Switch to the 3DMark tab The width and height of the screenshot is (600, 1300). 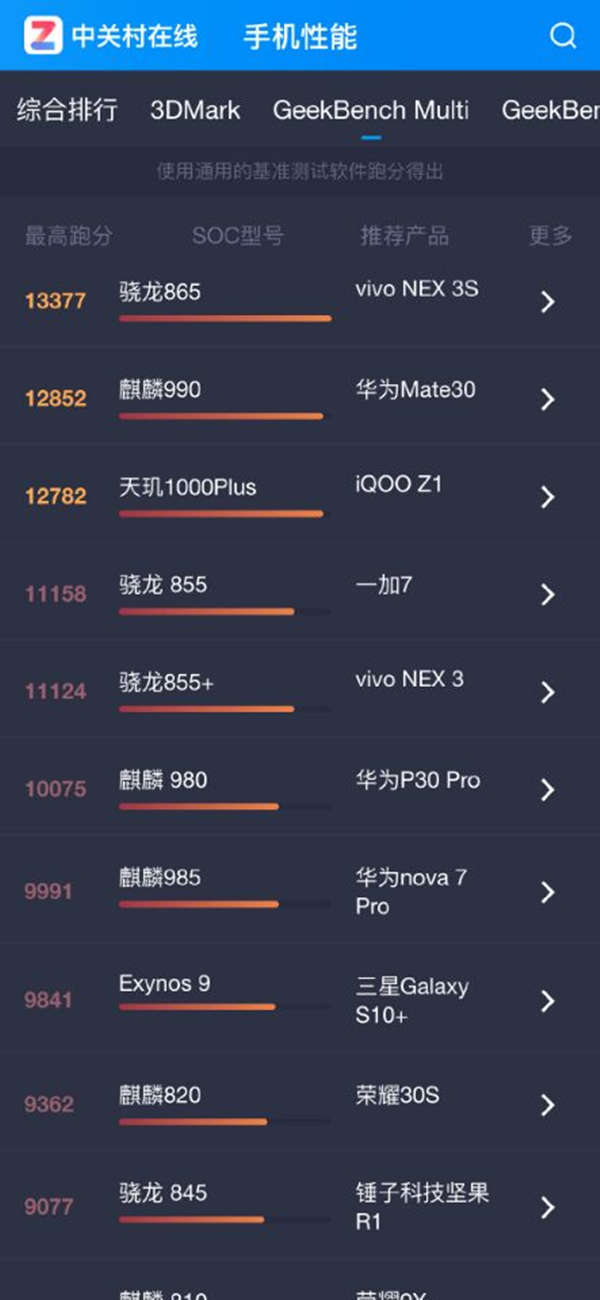pos(195,110)
